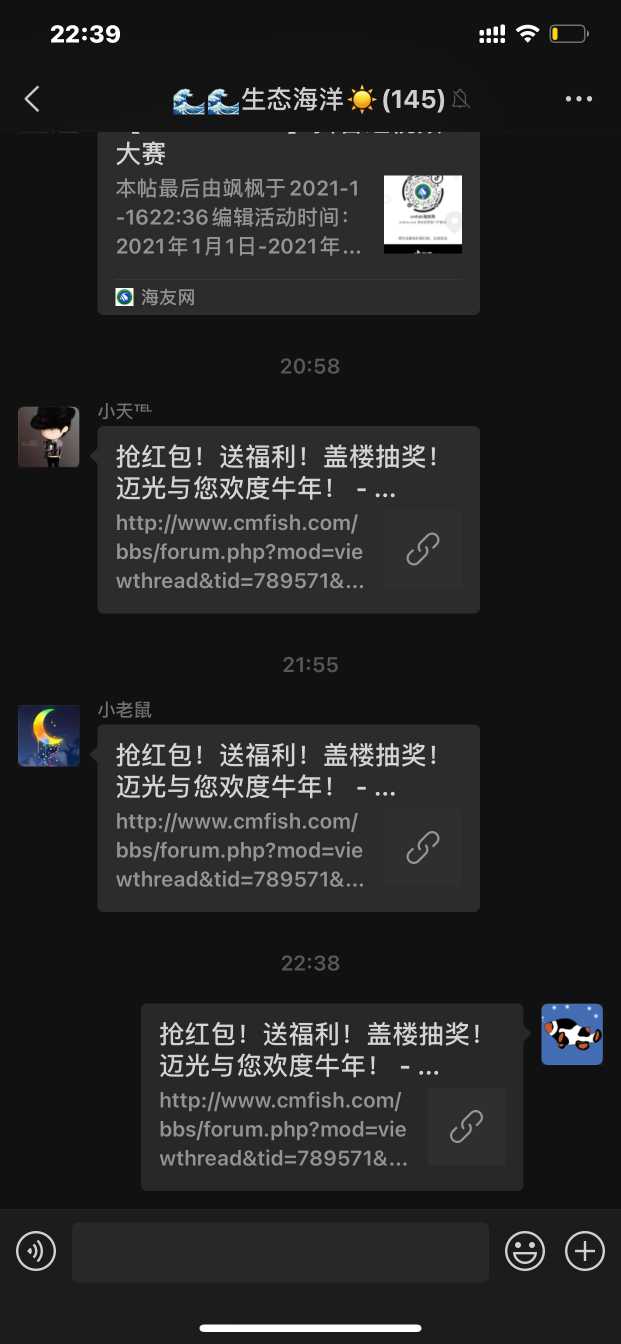The image size is (621, 1344).
Task: Switch to voice message input
Action: point(36,1251)
